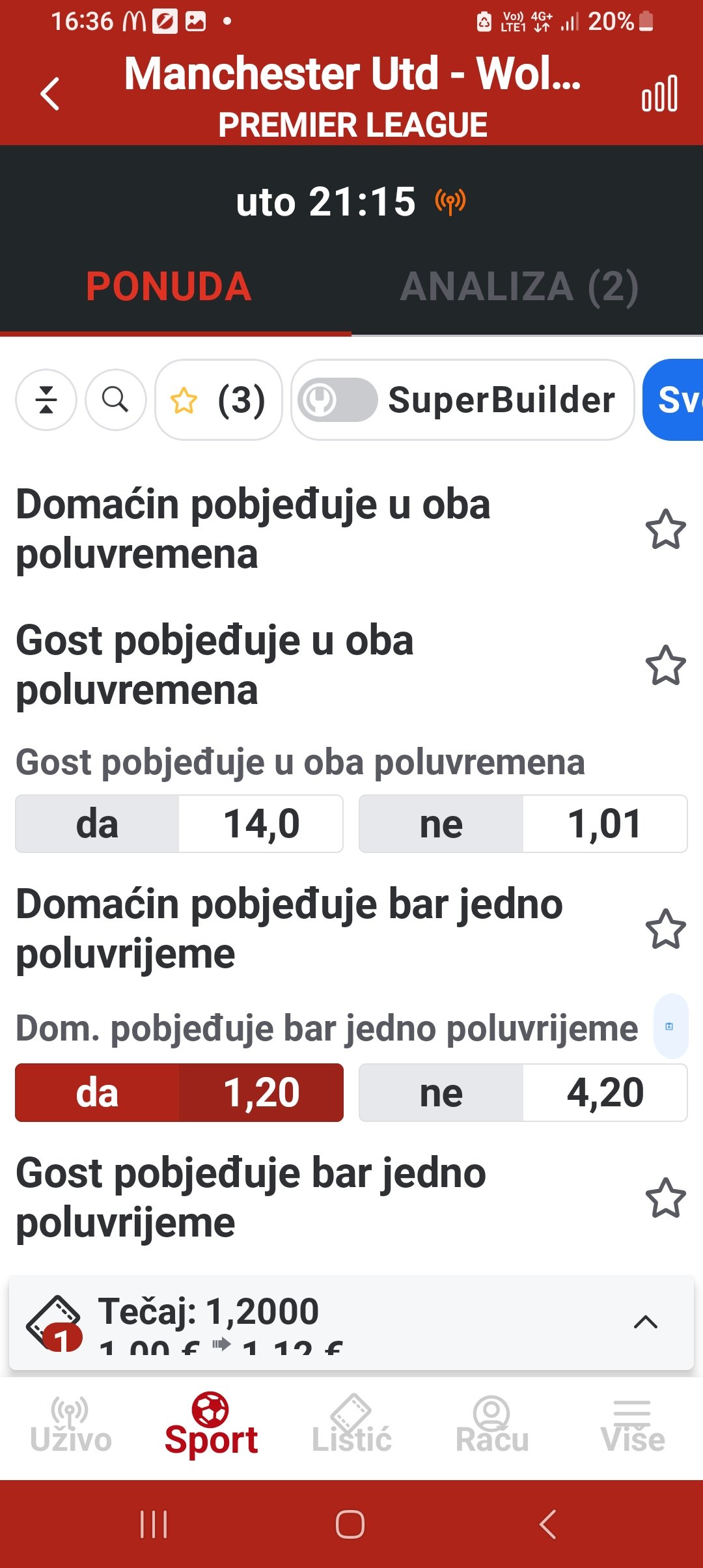Screen dimensions: 703x1568
Task: Enable the SuperBuilder switch
Action: tap(338, 400)
